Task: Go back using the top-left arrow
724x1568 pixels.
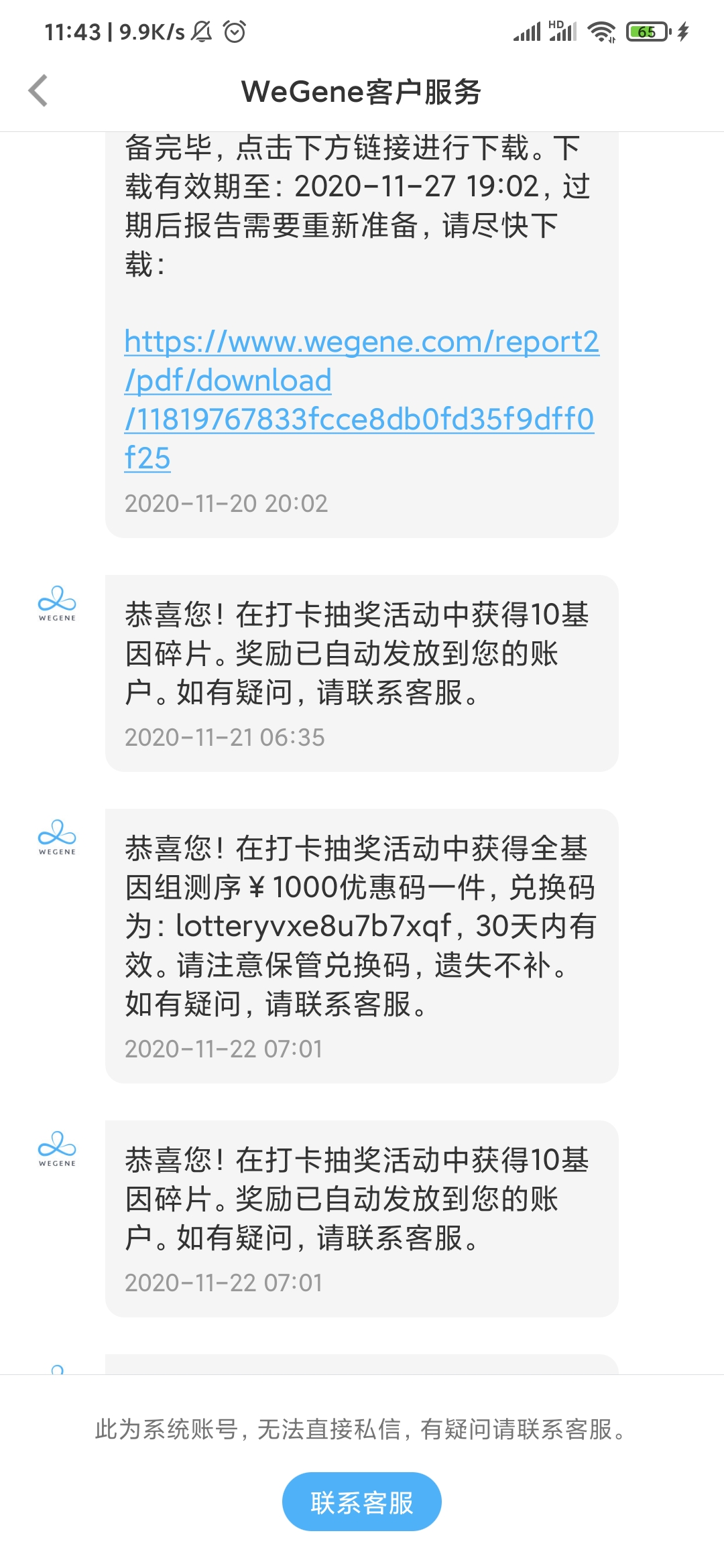Action: click(x=38, y=90)
